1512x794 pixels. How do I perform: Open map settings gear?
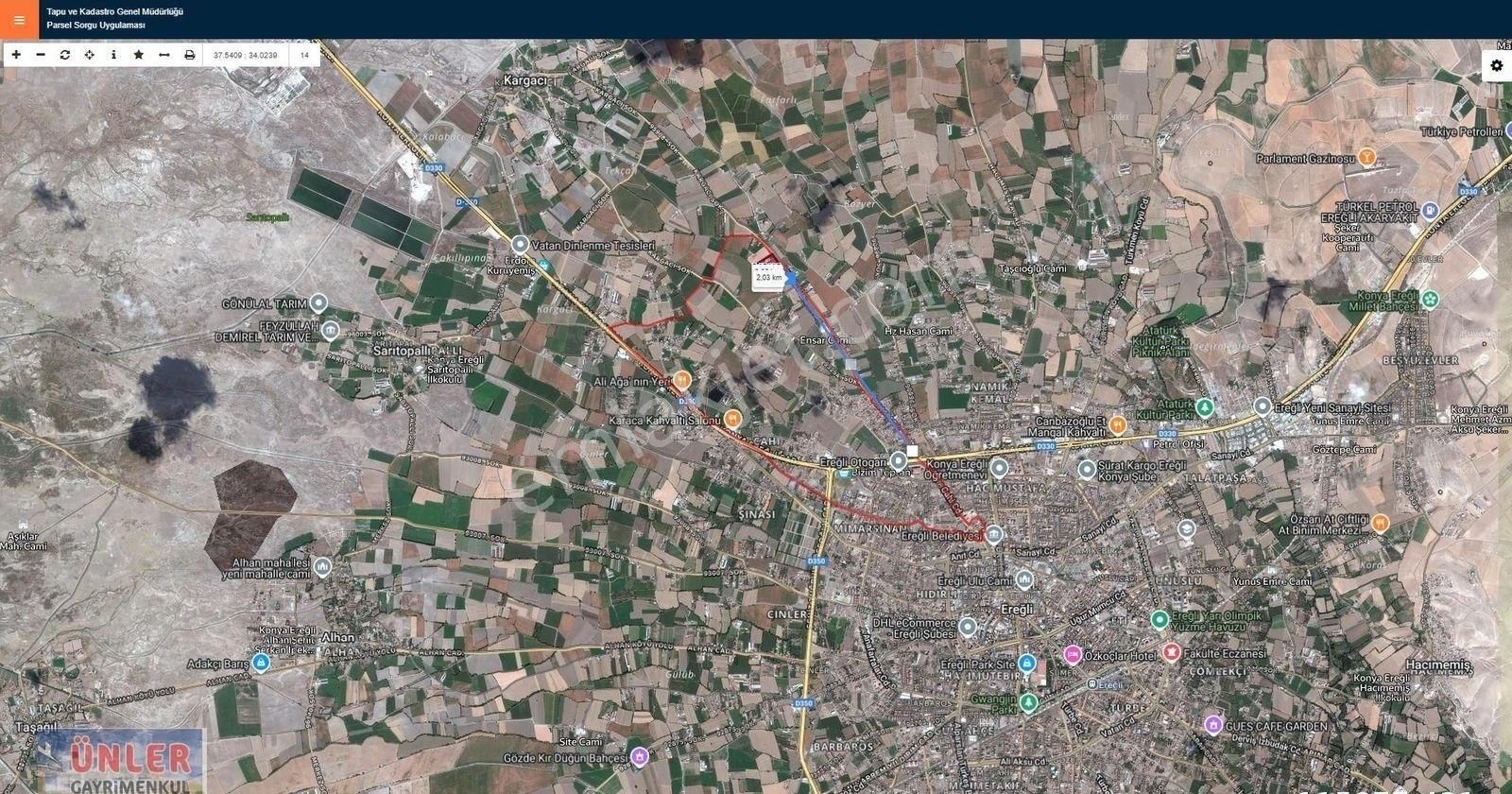1496,65
